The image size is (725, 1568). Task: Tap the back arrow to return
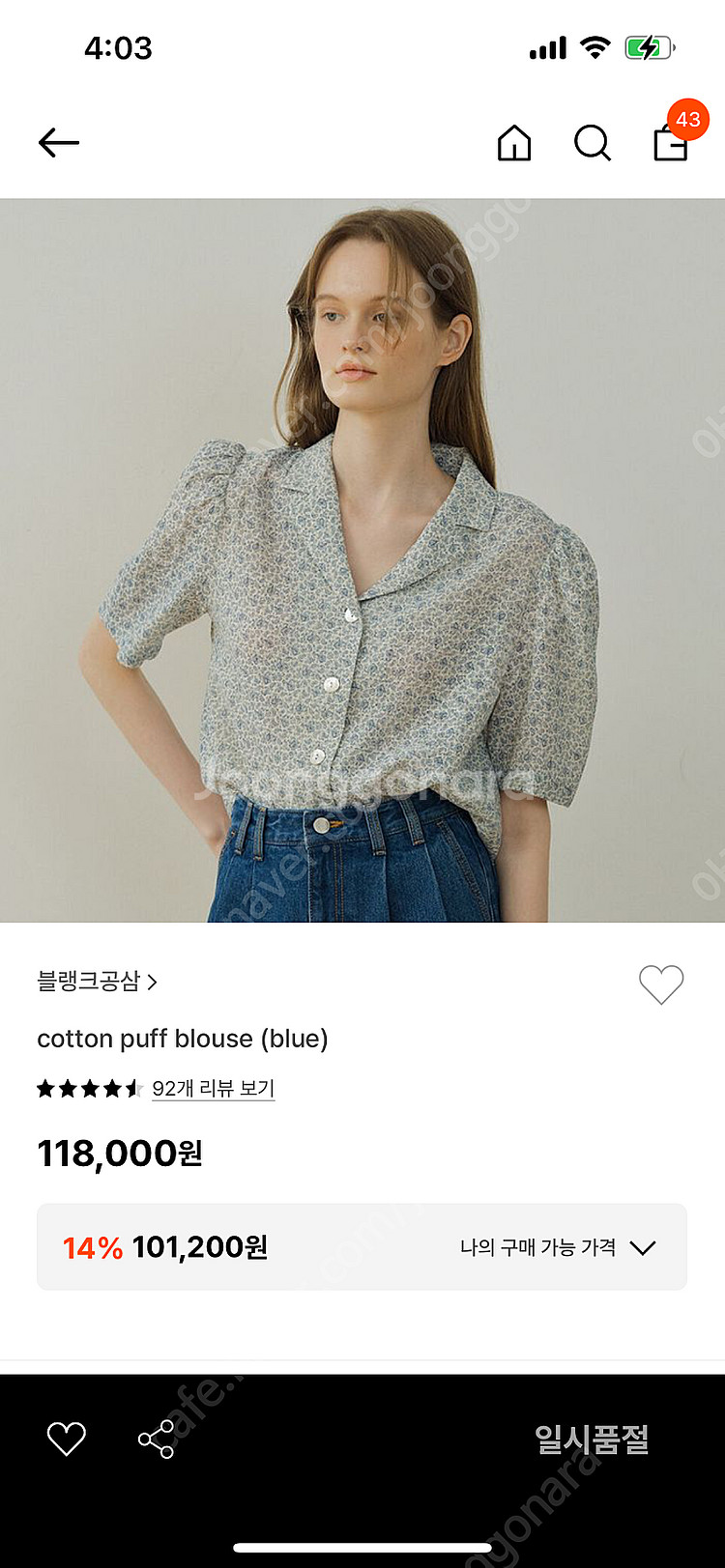tap(58, 142)
